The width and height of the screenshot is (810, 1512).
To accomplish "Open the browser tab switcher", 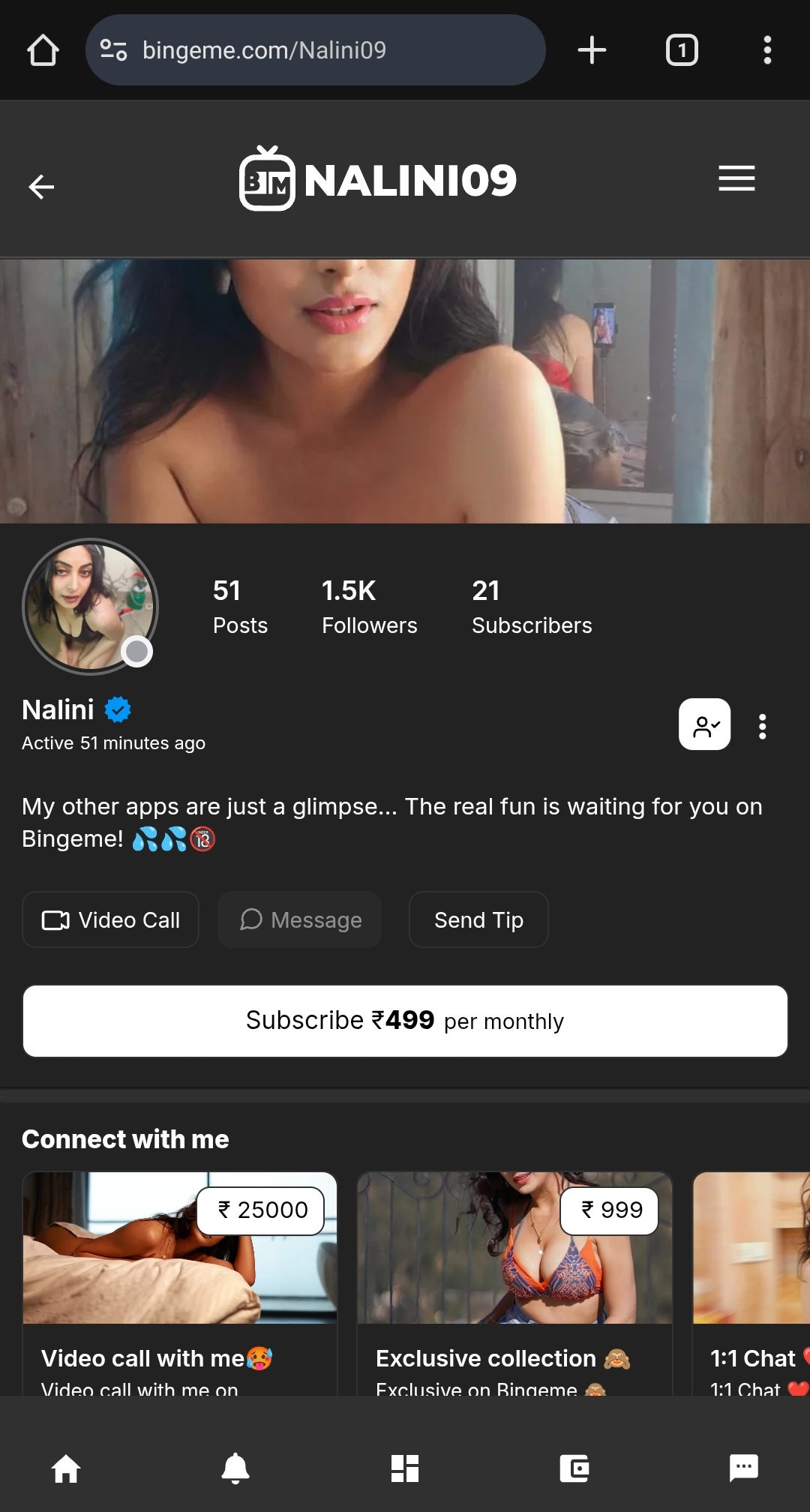I will (x=681, y=50).
